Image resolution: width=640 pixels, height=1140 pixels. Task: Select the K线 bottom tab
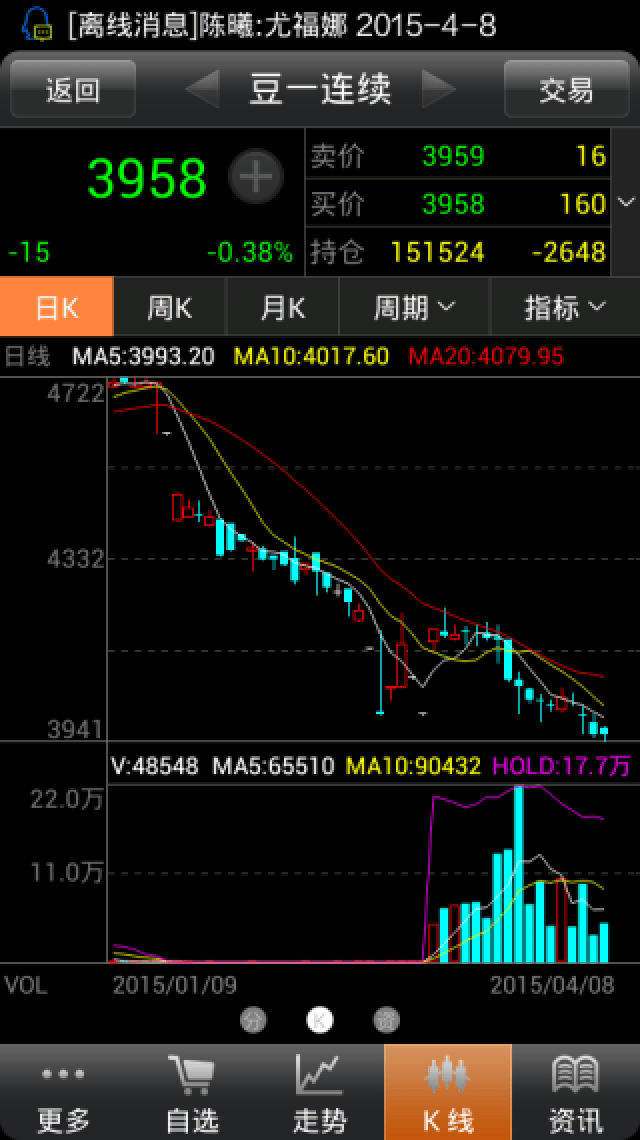click(x=448, y=1092)
